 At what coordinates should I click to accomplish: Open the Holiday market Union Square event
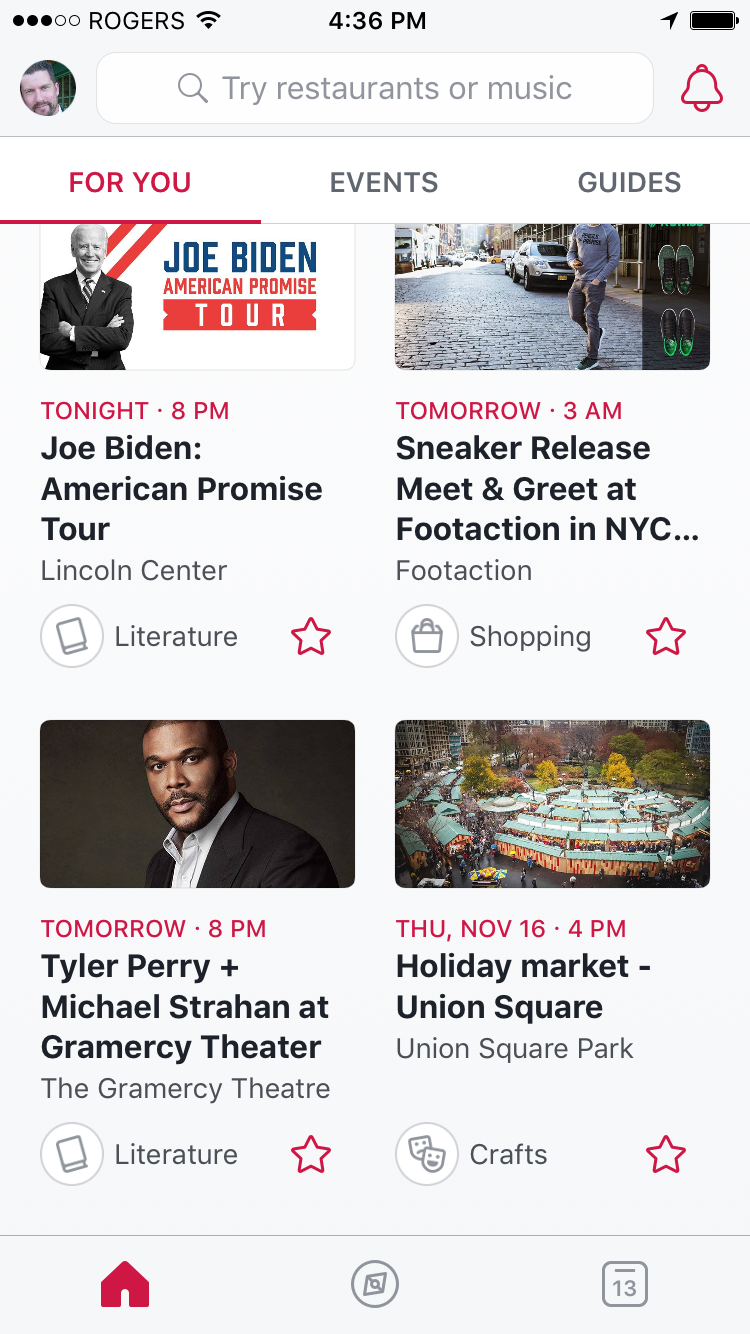[523, 986]
